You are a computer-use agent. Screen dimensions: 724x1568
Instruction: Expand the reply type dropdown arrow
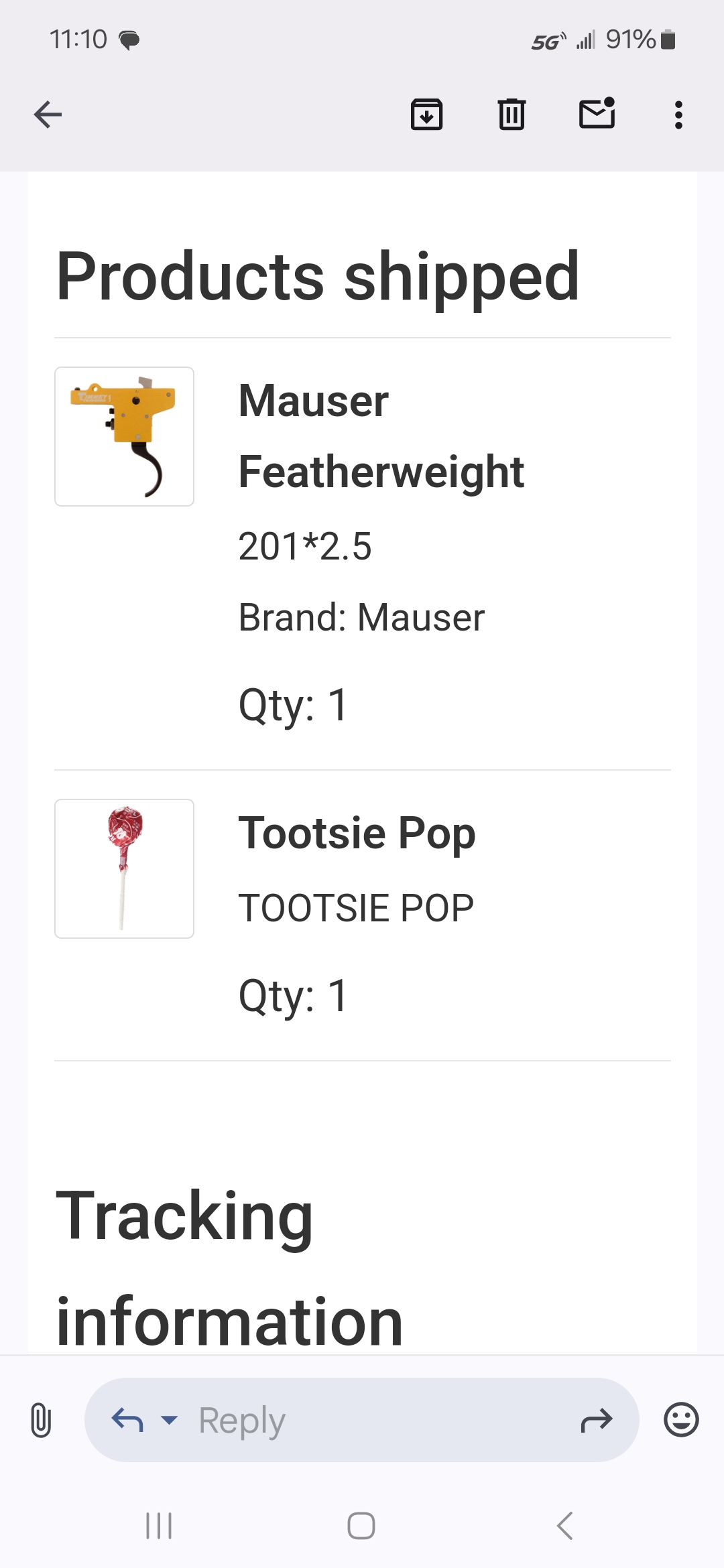(170, 1420)
